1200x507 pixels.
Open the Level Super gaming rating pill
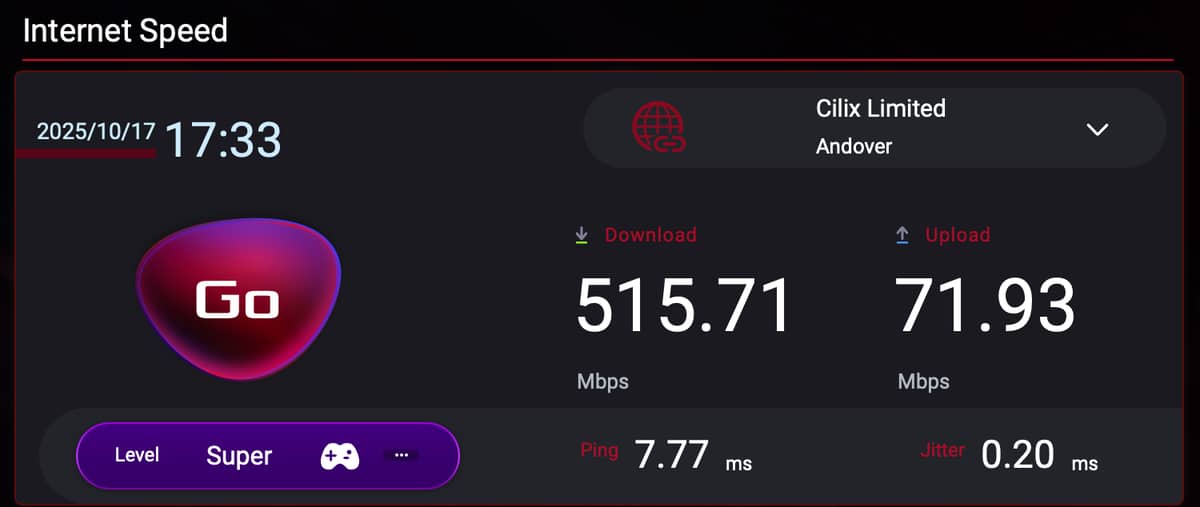click(x=267, y=456)
